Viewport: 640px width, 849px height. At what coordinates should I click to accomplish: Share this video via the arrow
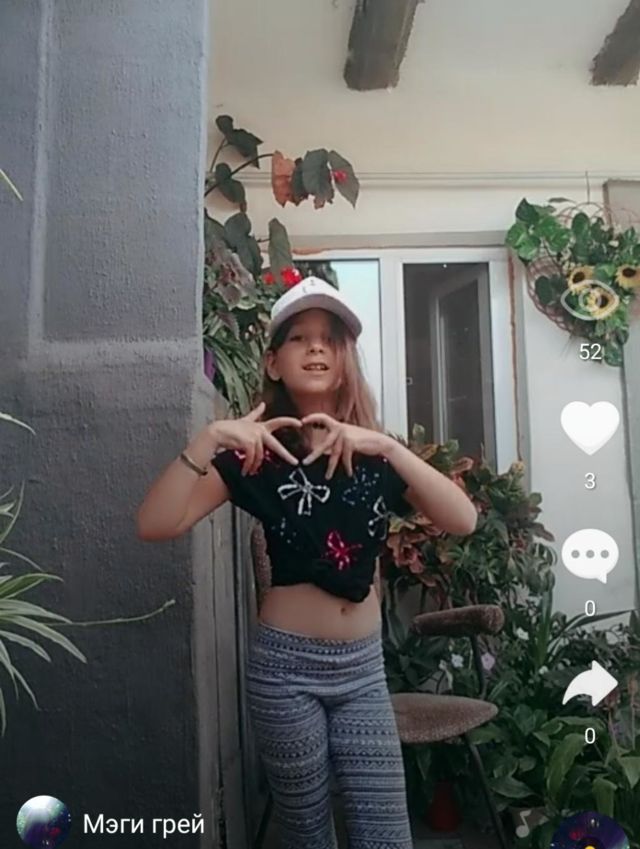(x=589, y=684)
